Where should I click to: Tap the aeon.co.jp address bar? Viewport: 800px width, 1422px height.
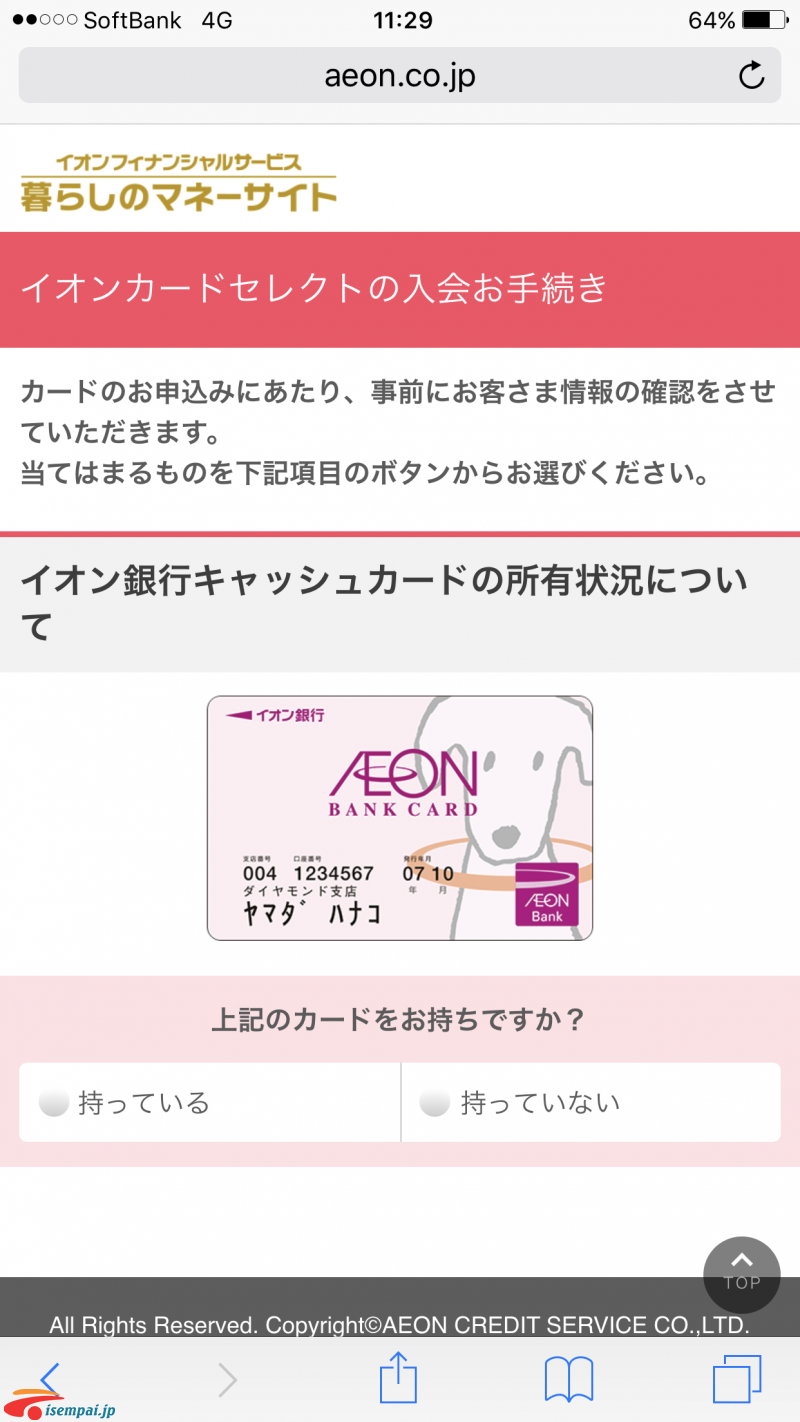pyautogui.click(x=399, y=76)
